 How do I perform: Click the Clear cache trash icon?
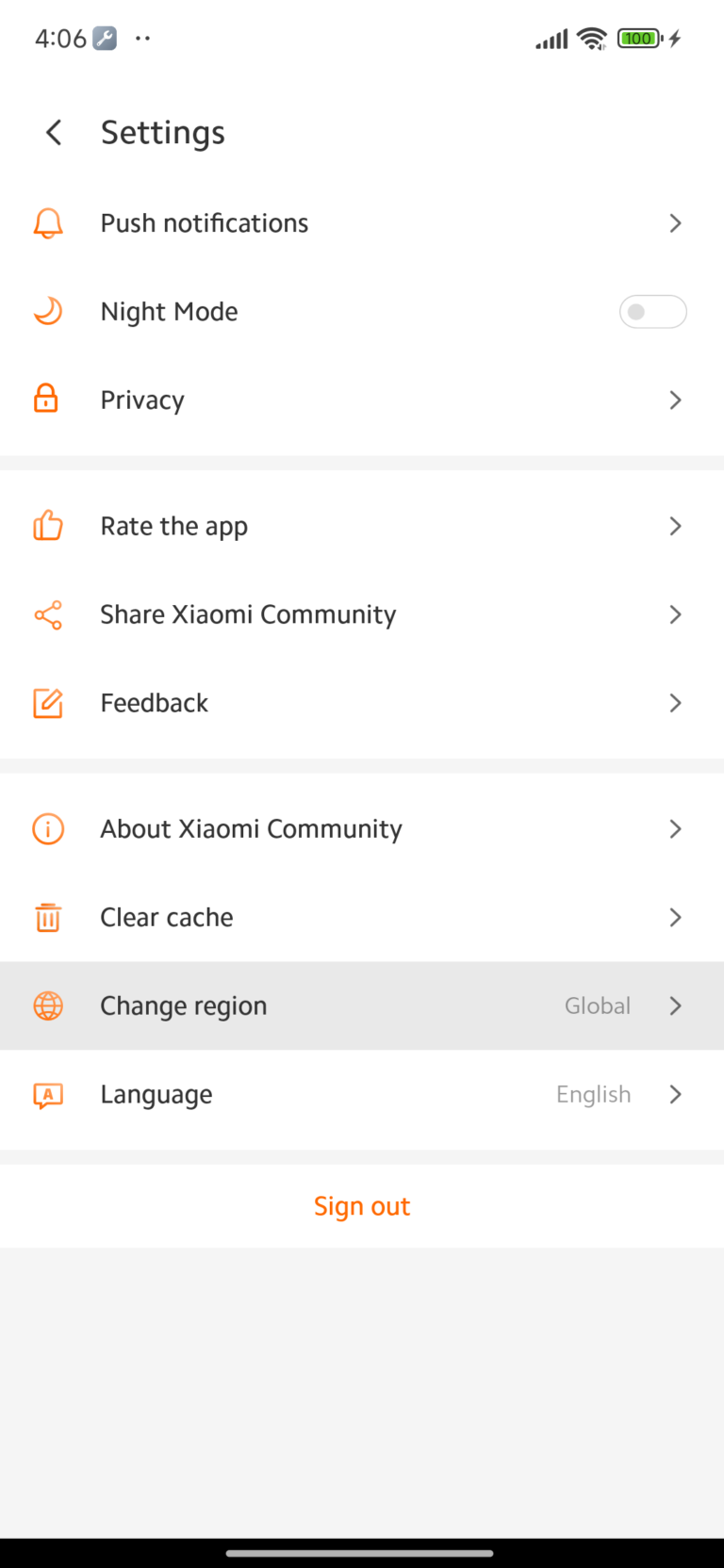[x=47, y=917]
